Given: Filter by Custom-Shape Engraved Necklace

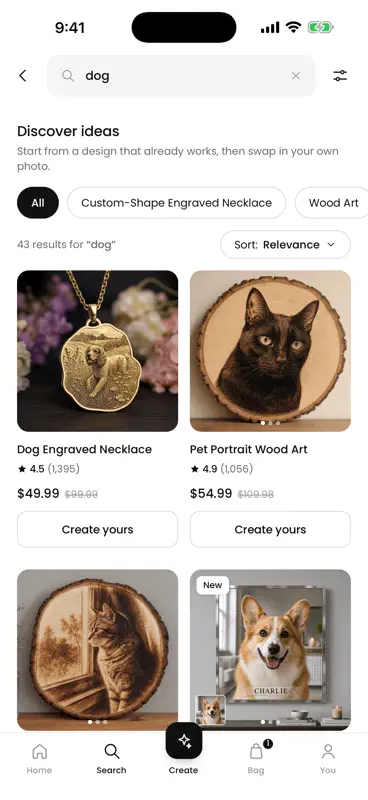Looking at the screenshot, I should coord(177,203).
